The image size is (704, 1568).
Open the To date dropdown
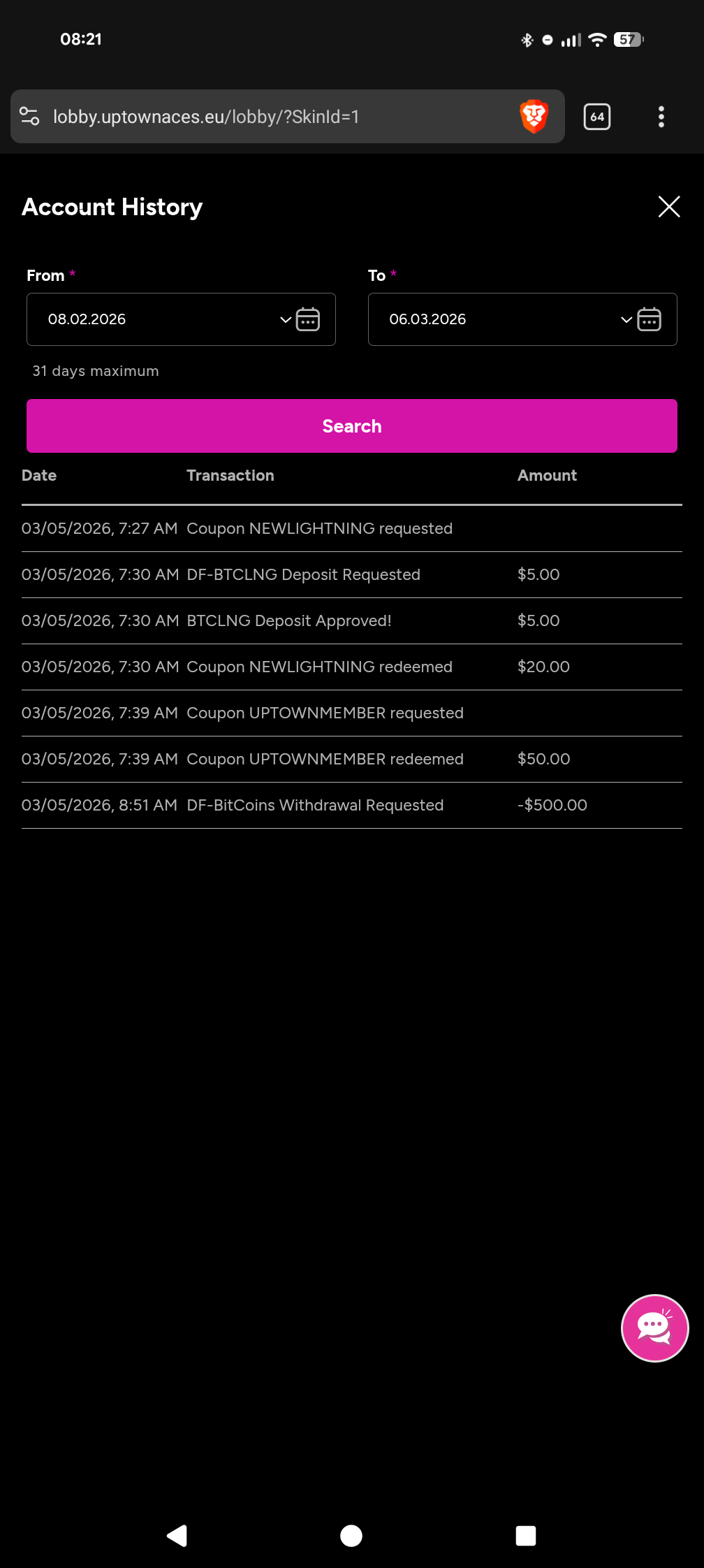[626, 320]
